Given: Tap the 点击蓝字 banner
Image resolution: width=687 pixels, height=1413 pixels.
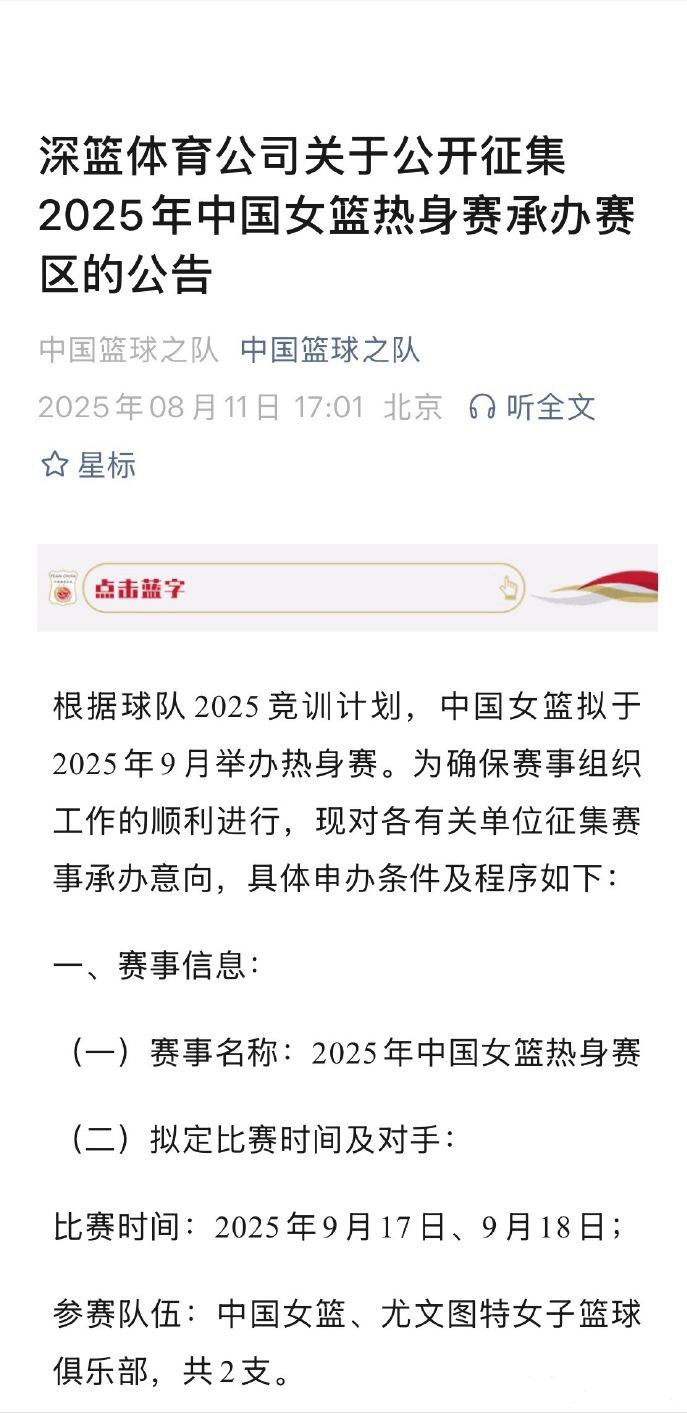Looking at the screenshot, I should (300, 588).
